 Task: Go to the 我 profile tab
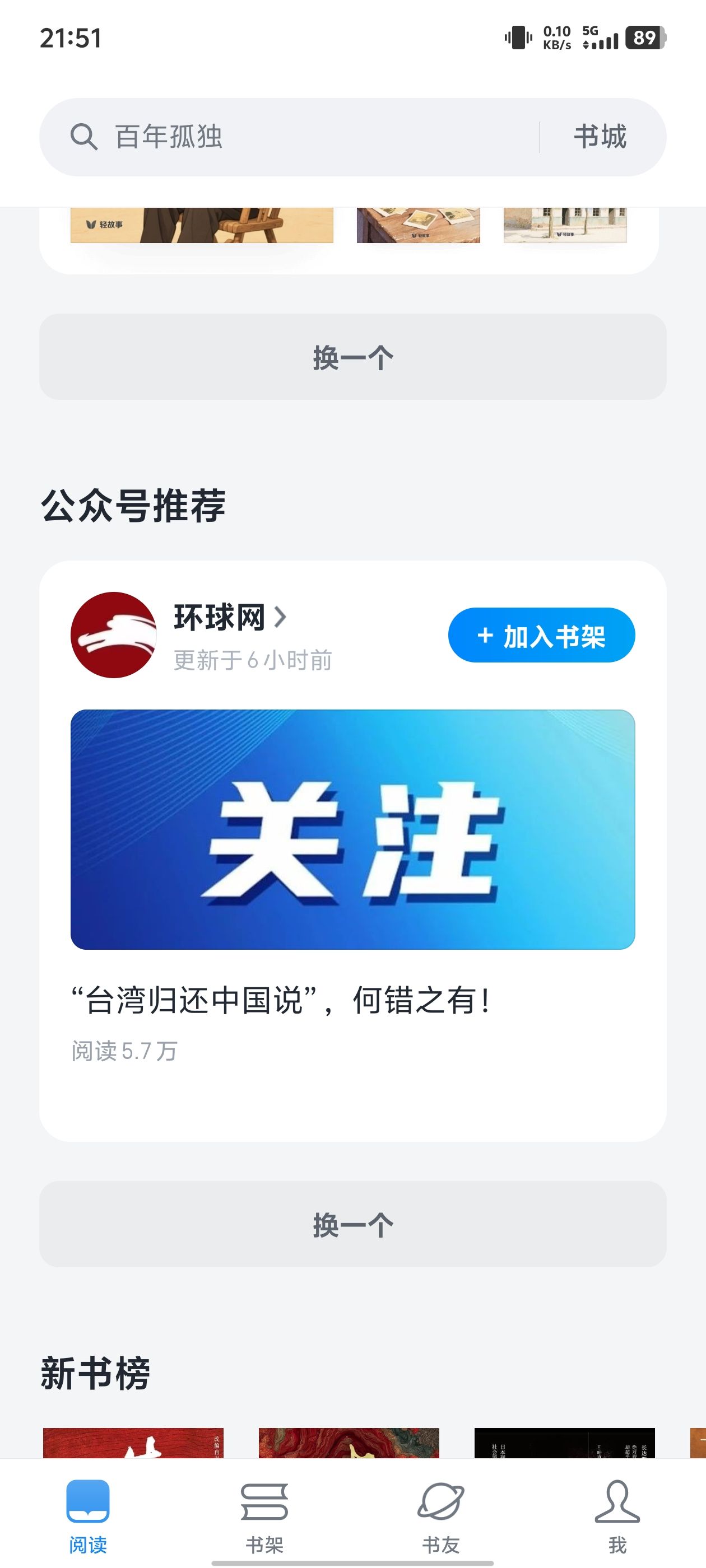click(617, 1516)
